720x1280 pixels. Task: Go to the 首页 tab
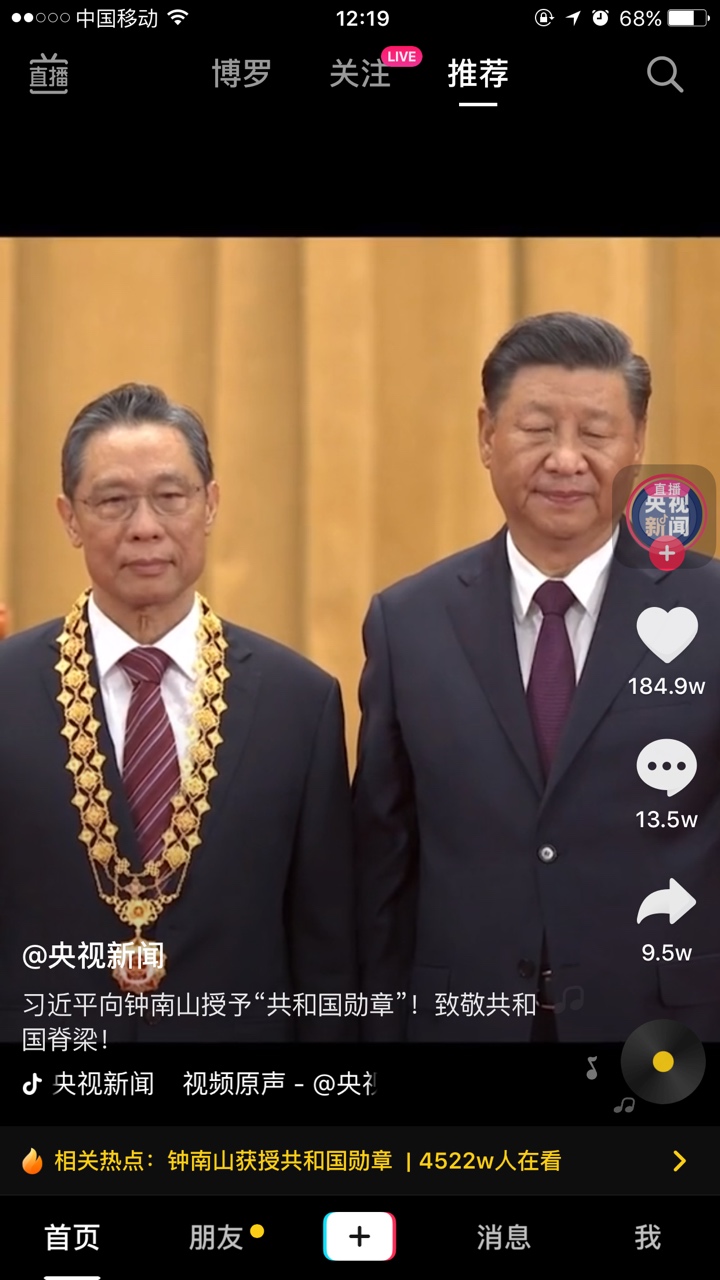[x=72, y=1238]
